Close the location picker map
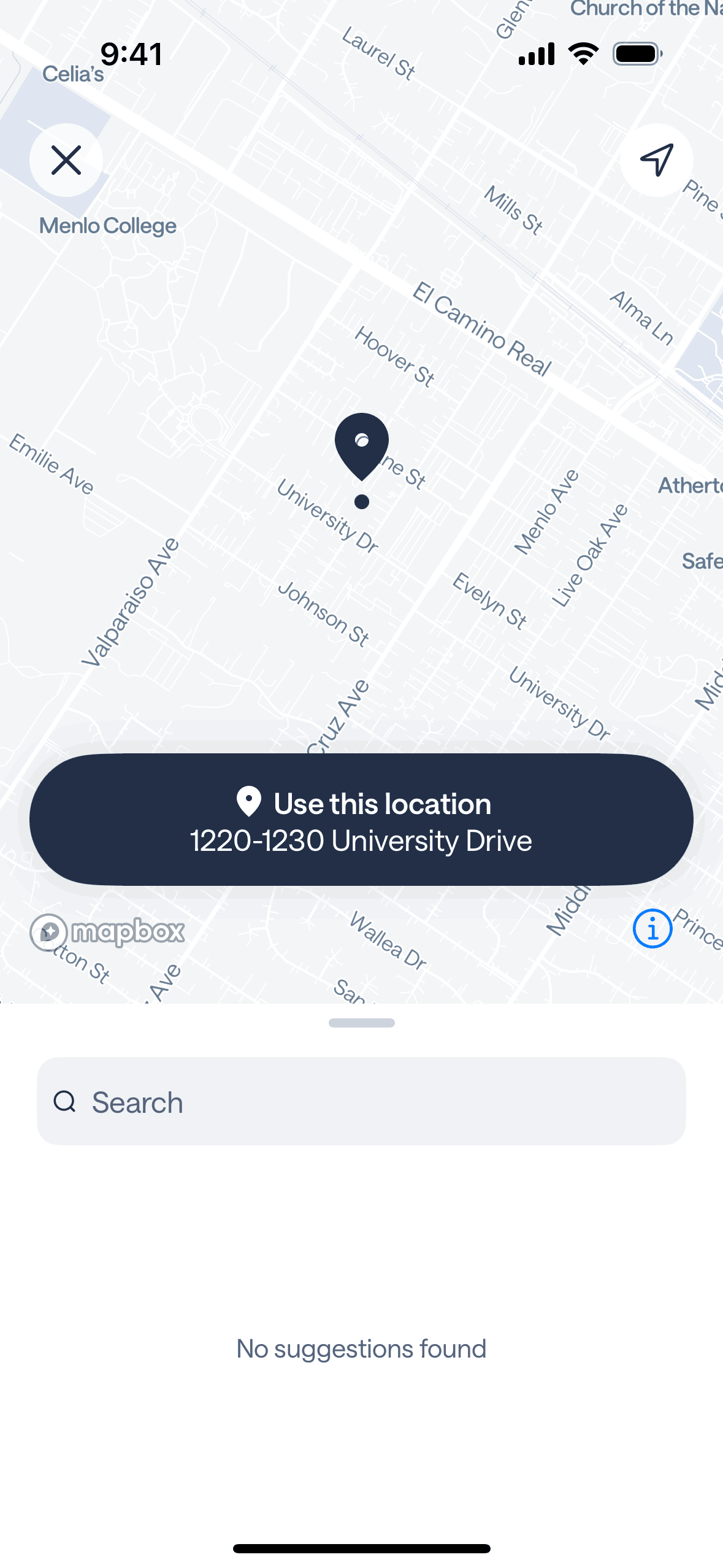The image size is (723, 1568). [66, 160]
